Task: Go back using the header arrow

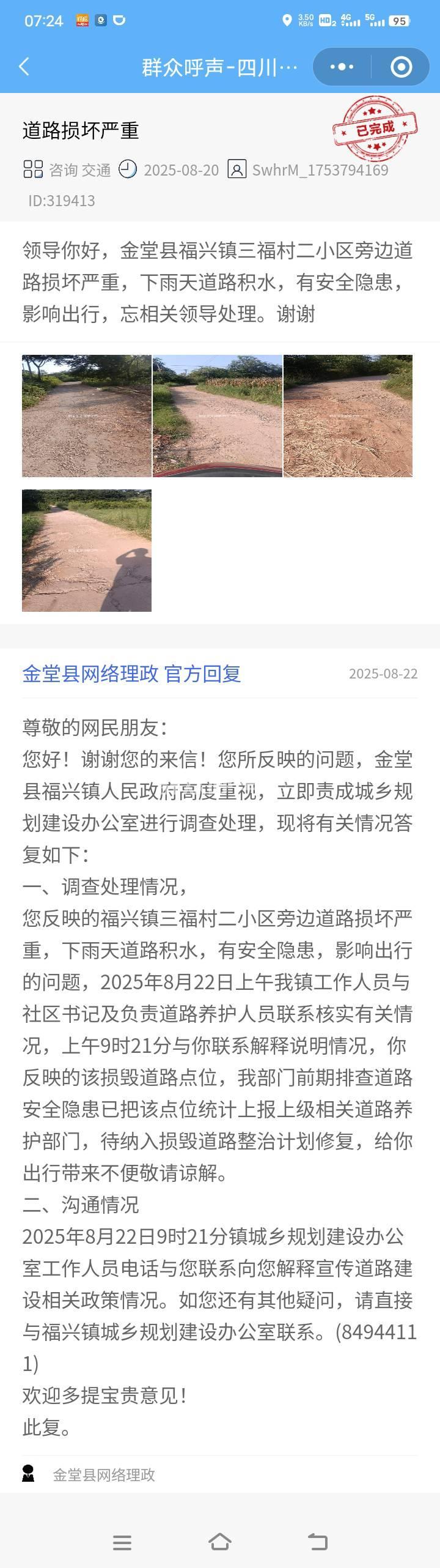Action: (24, 67)
